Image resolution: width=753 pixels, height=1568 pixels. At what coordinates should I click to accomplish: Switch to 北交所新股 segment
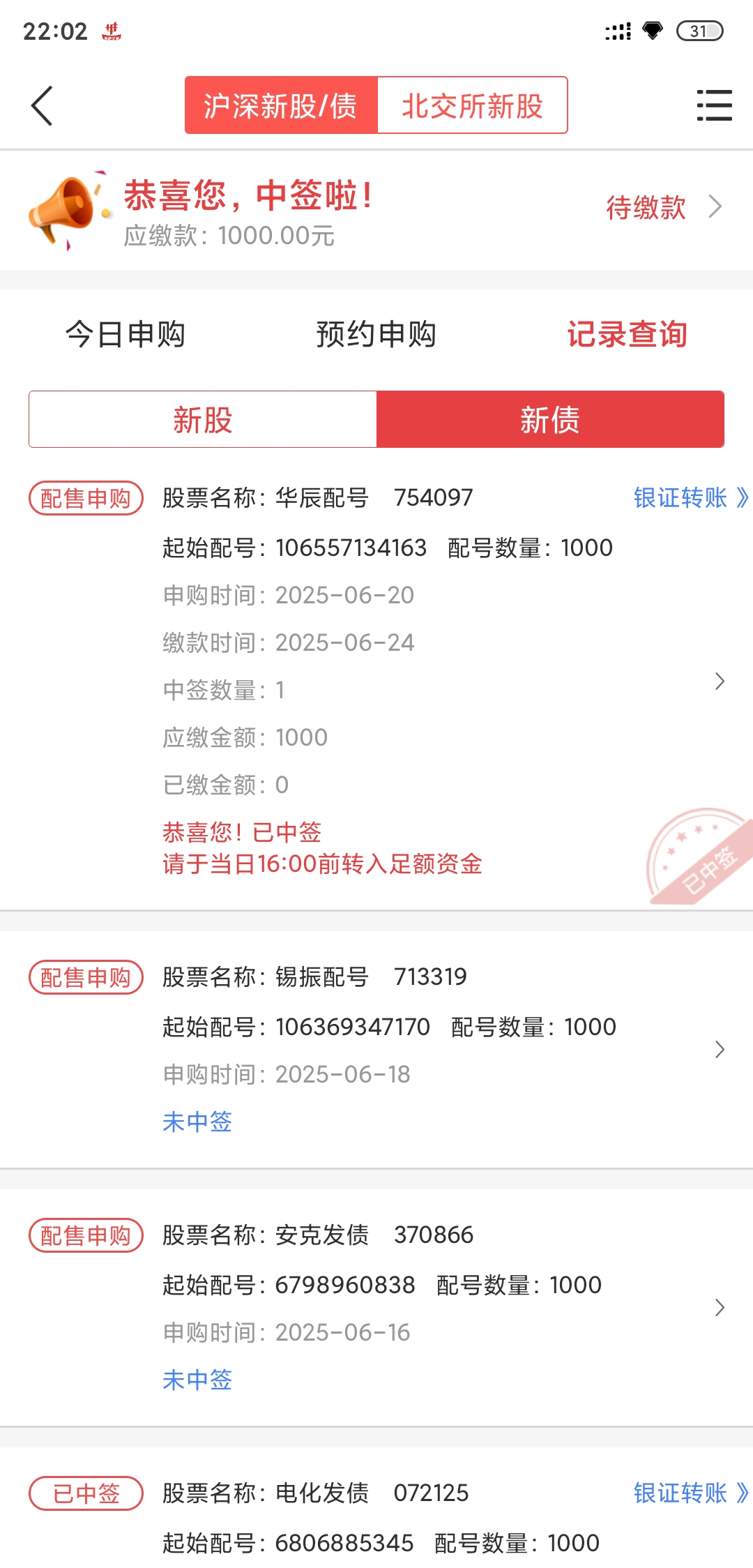coord(472,106)
